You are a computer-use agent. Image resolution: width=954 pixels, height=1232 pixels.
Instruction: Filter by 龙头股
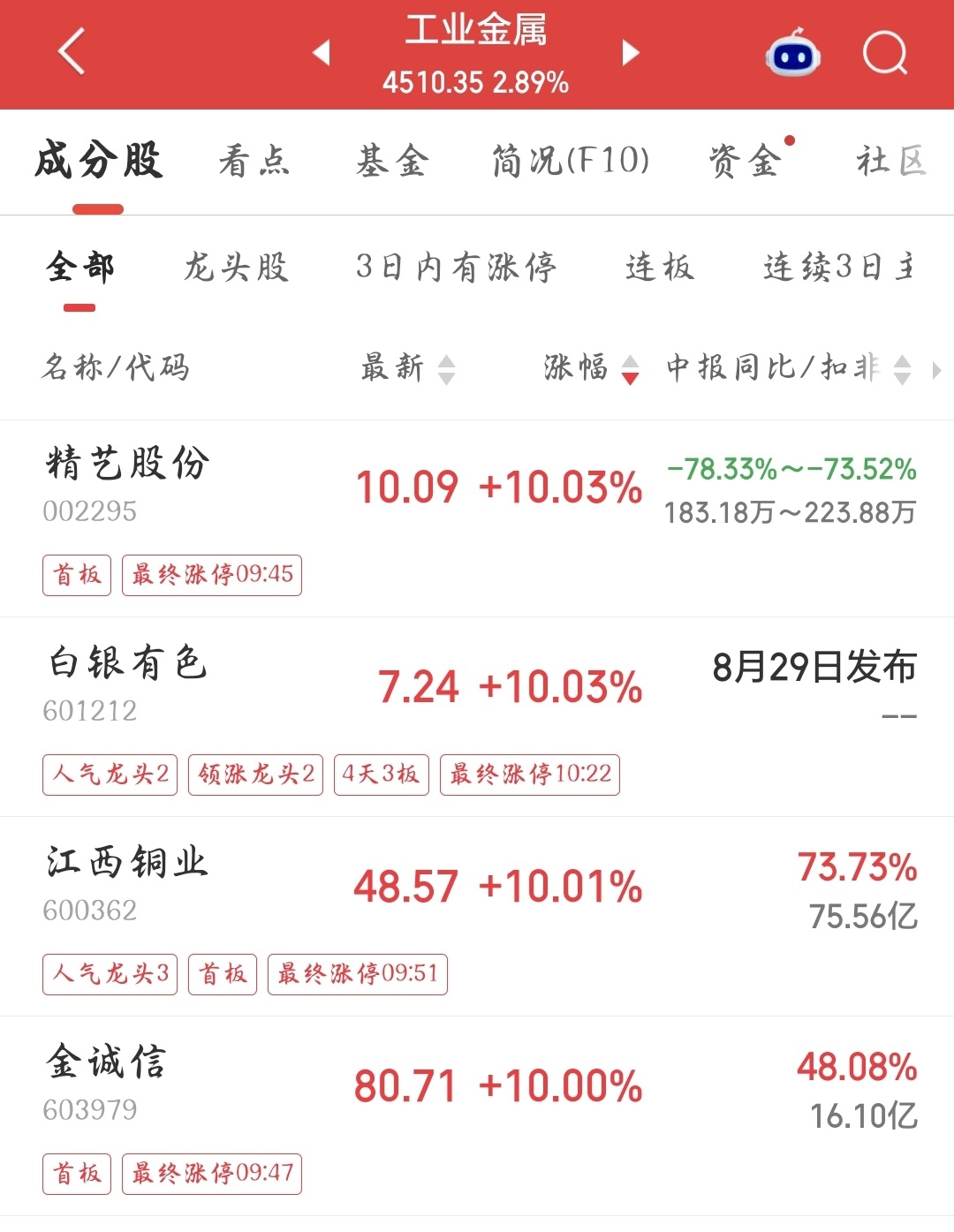237,266
